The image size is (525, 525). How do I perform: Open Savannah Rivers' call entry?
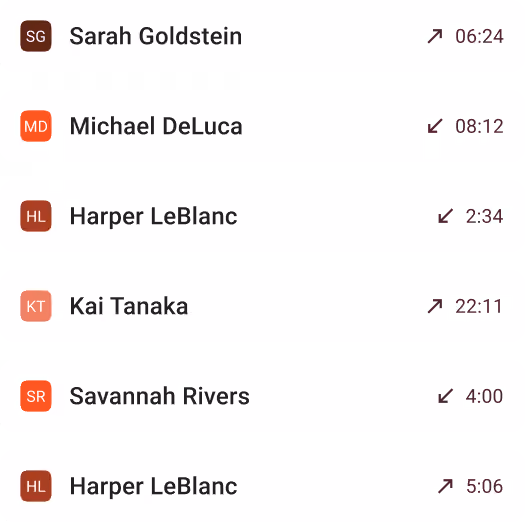click(262, 396)
